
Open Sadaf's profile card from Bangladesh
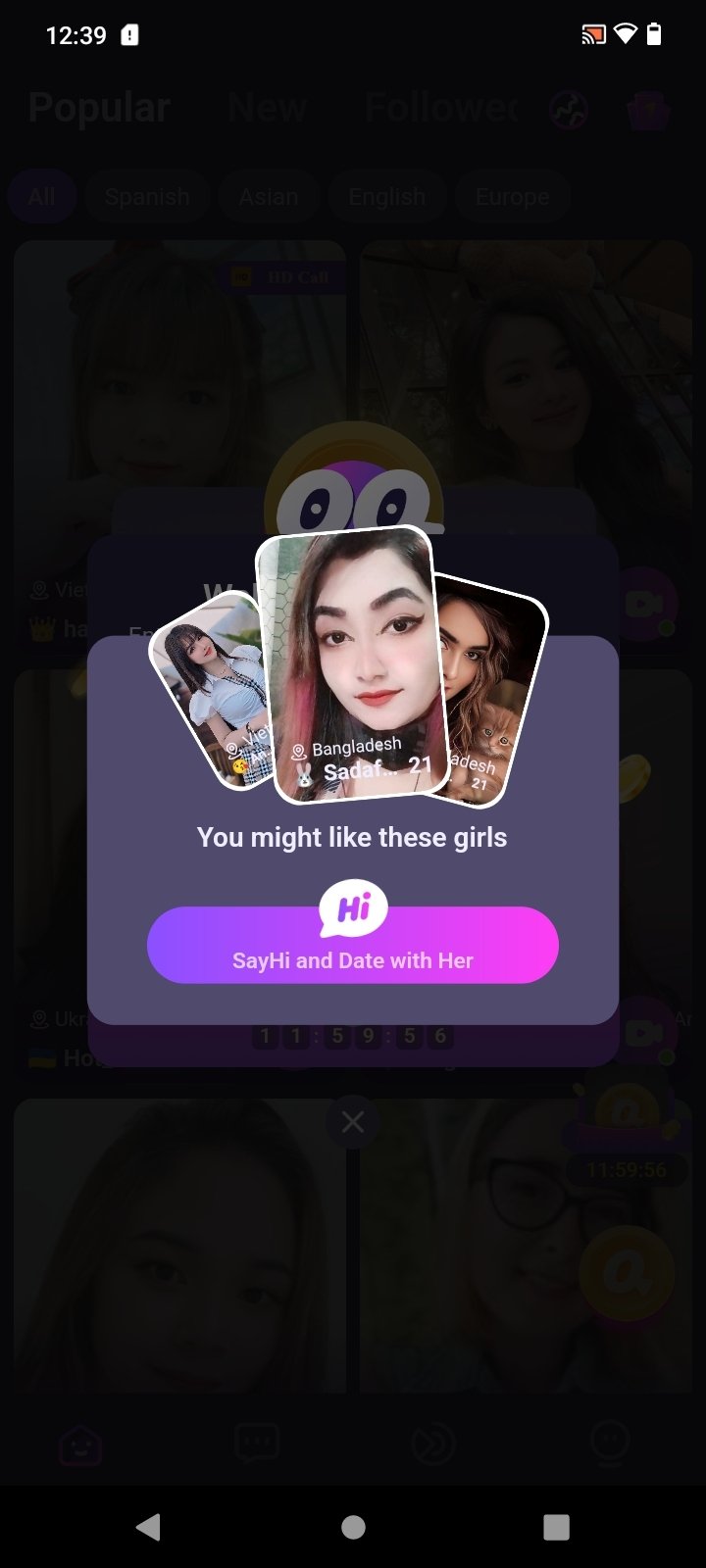click(x=353, y=666)
